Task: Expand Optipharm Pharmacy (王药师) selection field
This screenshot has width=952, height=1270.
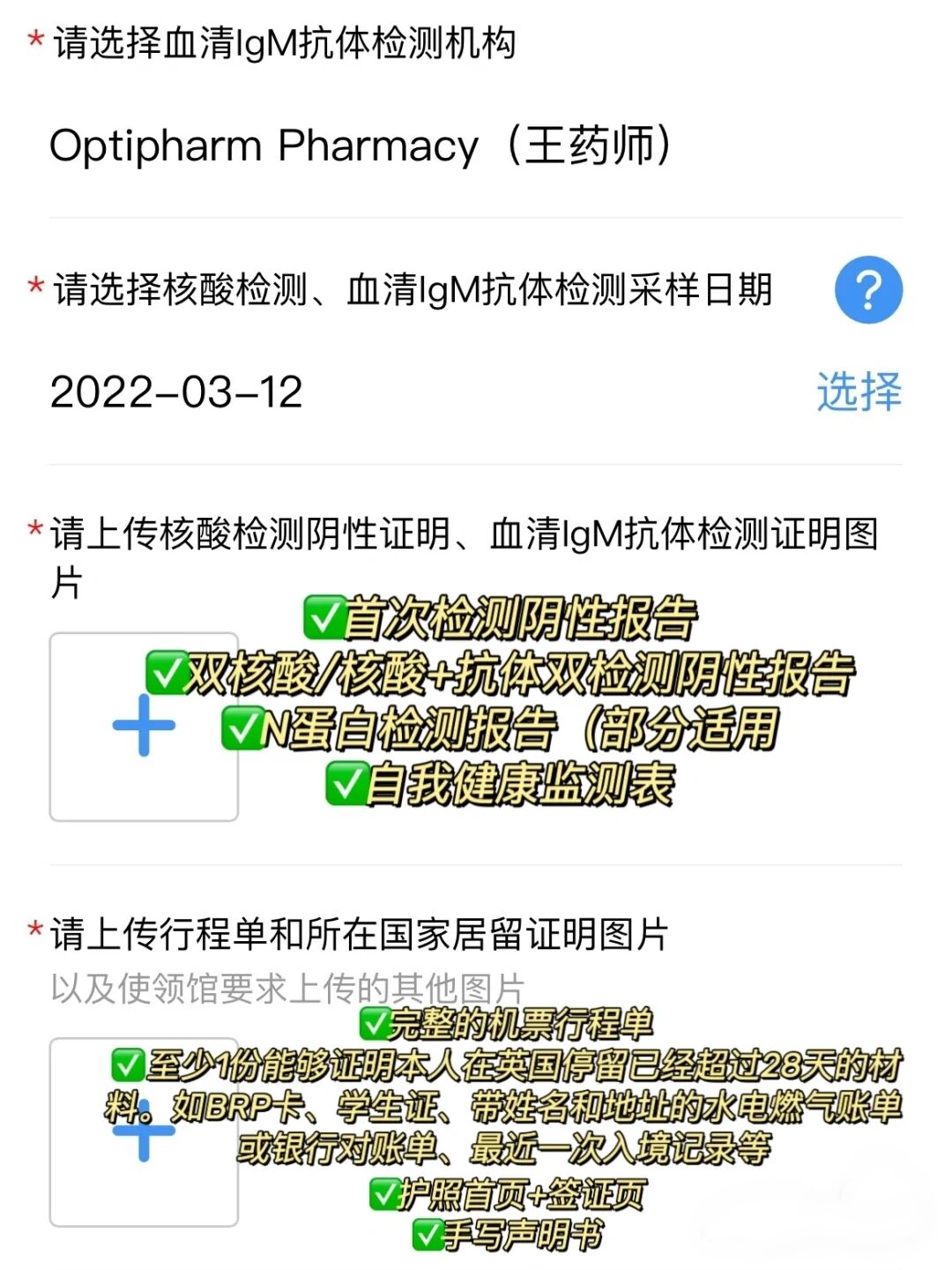Action: [x=362, y=147]
